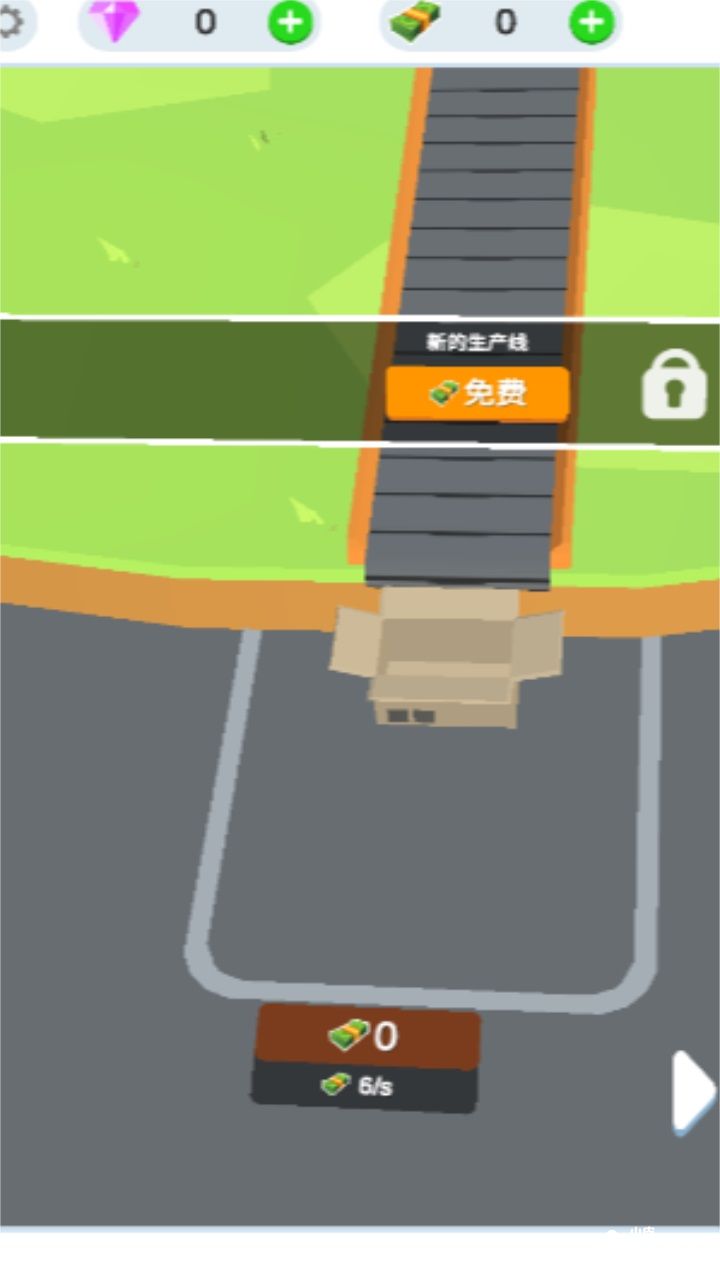Image resolution: width=720 pixels, height=1280 pixels.
Task: Tap the white right arrow
Action: 692,1090
